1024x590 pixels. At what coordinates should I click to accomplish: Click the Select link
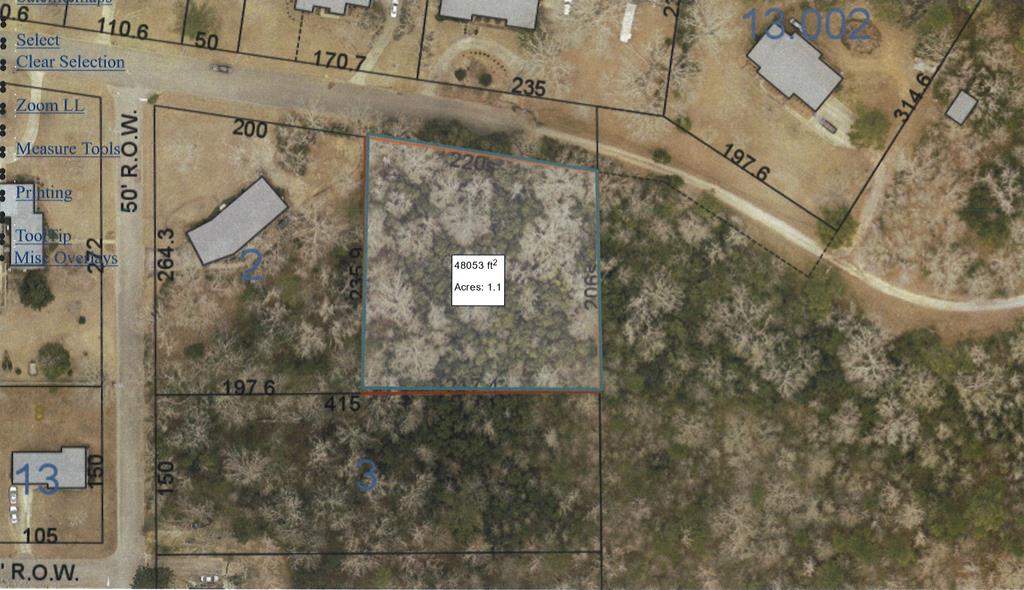[38, 40]
